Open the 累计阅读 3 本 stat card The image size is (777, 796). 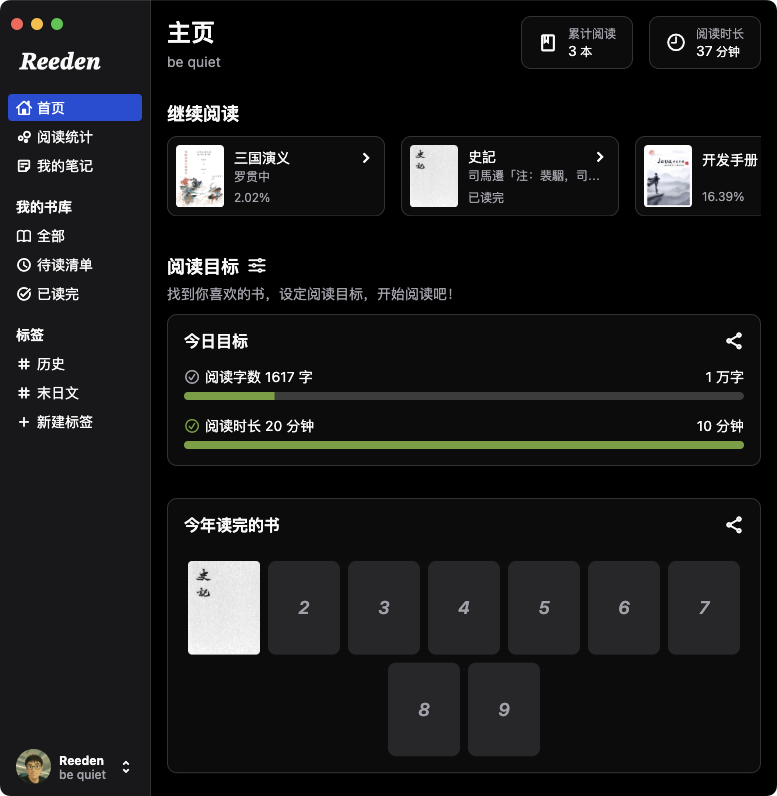point(577,42)
